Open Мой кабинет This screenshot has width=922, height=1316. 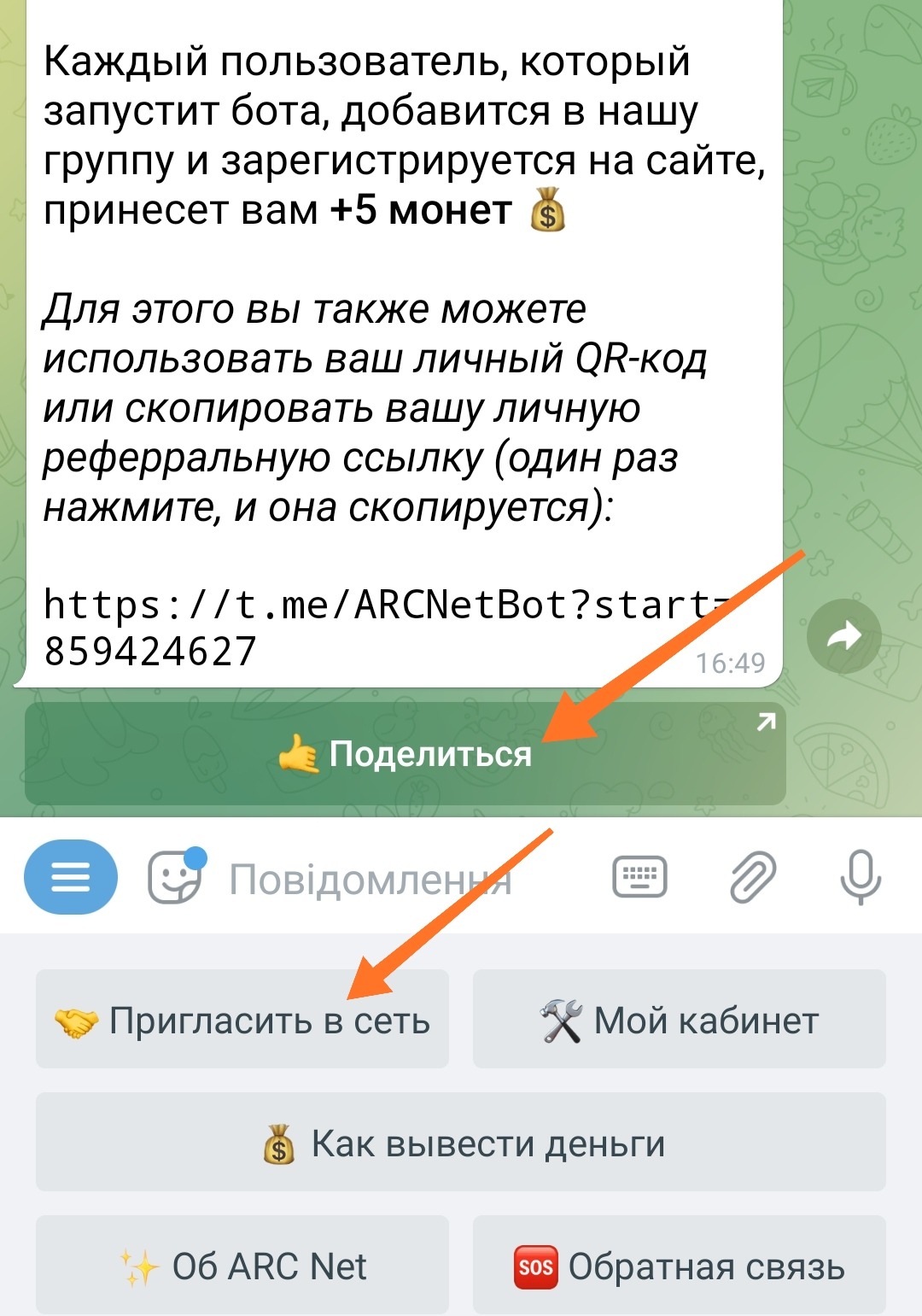(680, 1020)
